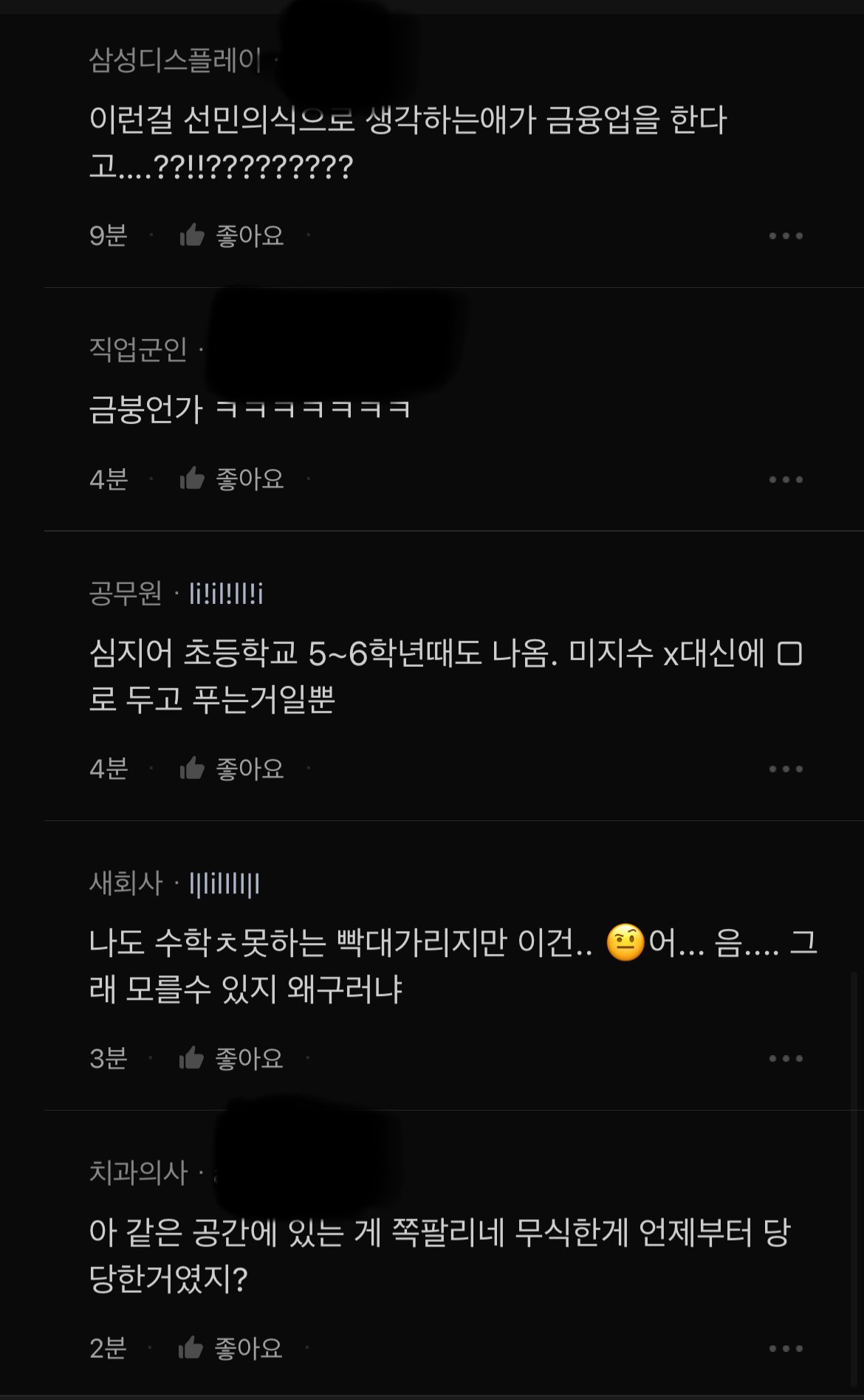Viewport: 864px width, 1400px height.
Task: Show more options for the 공무원 comment
Action: coord(785,769)
